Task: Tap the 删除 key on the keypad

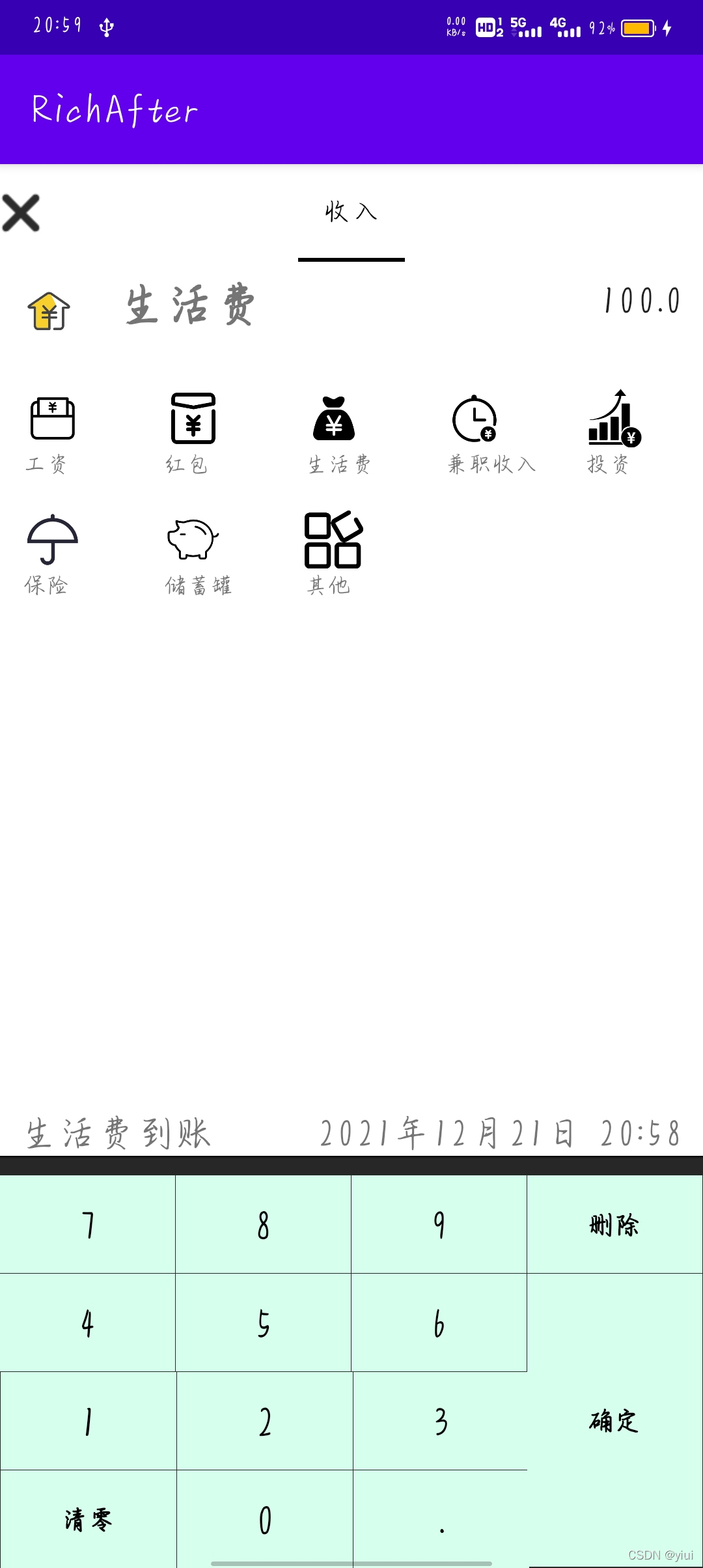Action: point(614,1225)
